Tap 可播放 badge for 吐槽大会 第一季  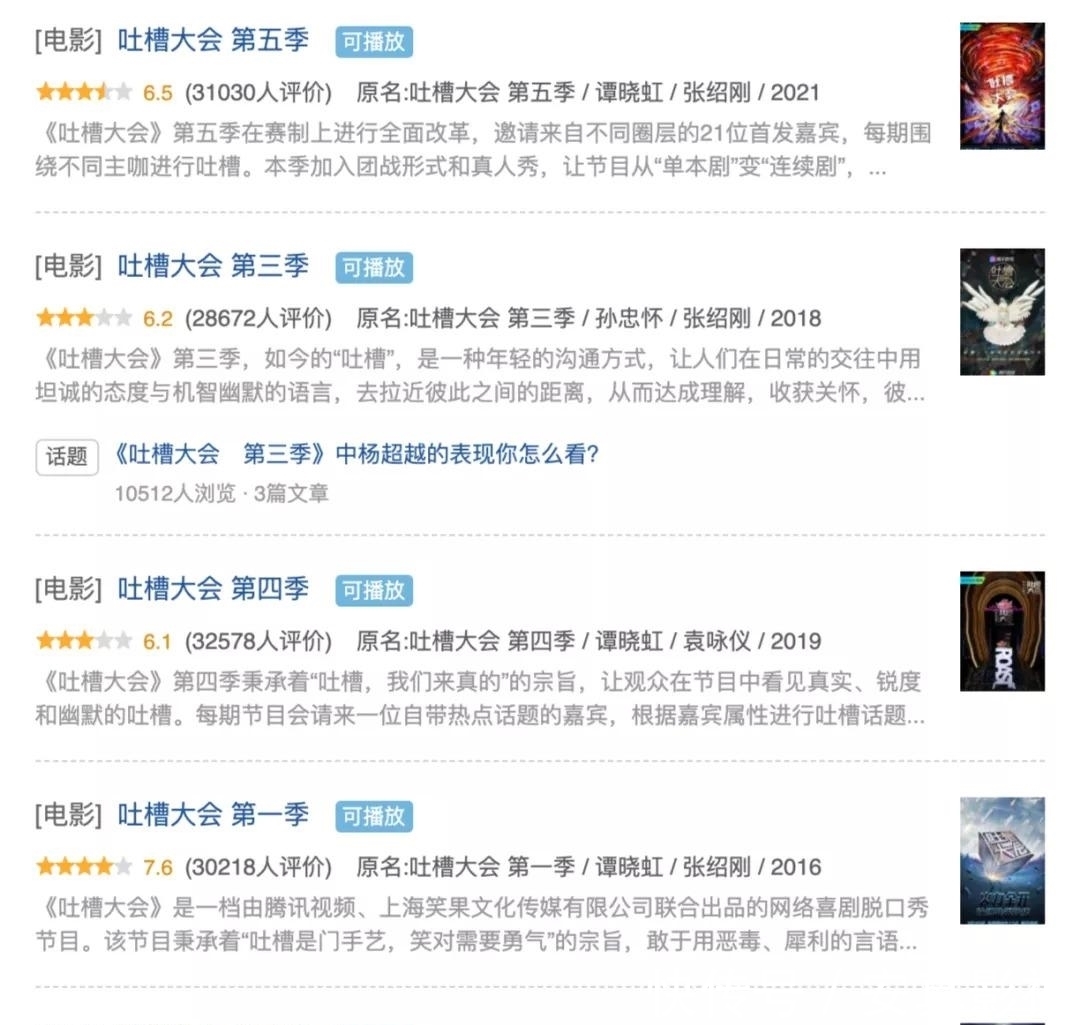pyautogui.click(x=374, y=817)
